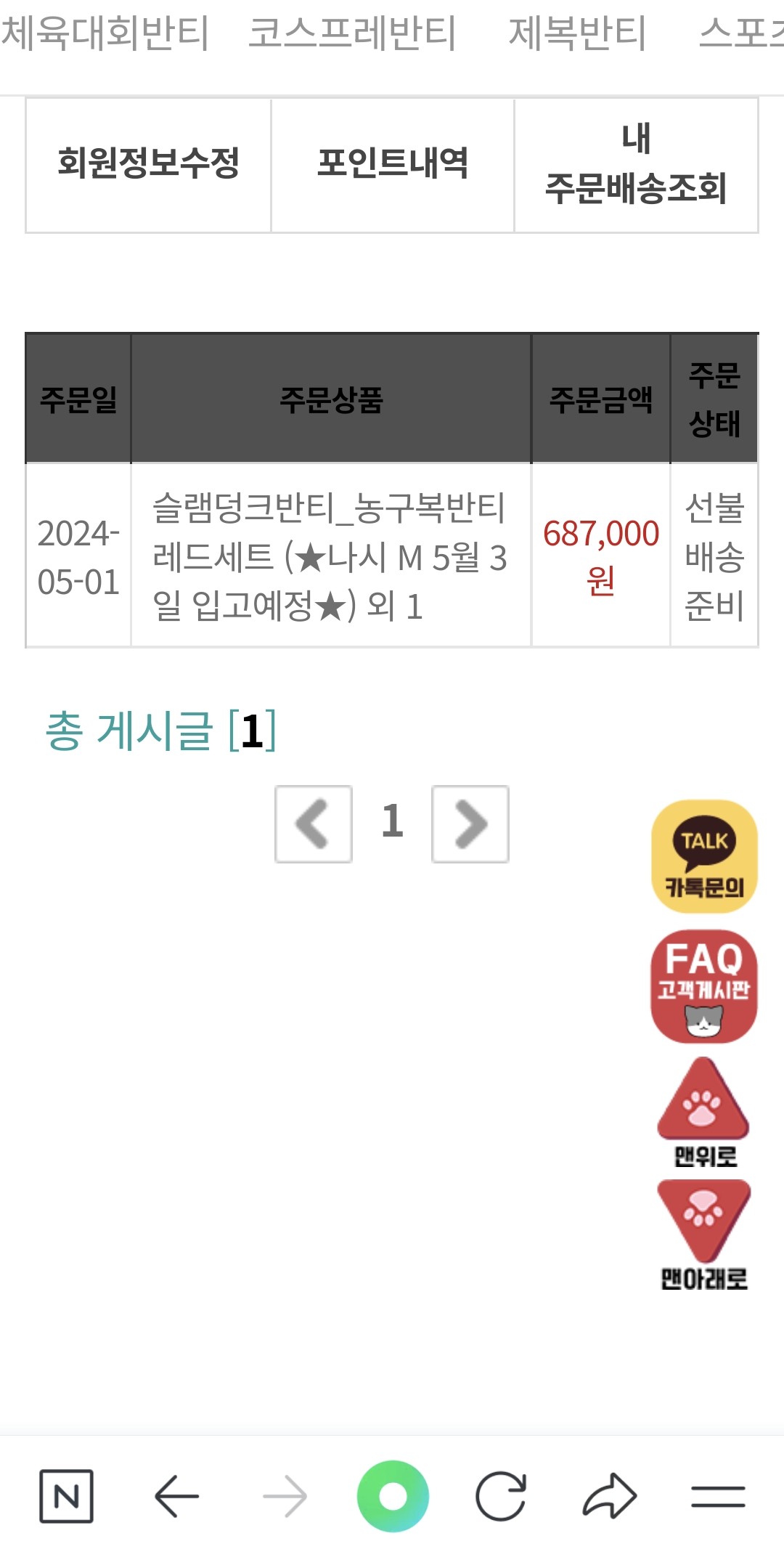Viewport: 784px width, 1557px height.
Task: Select page number 1
Action: pos(392,821)
